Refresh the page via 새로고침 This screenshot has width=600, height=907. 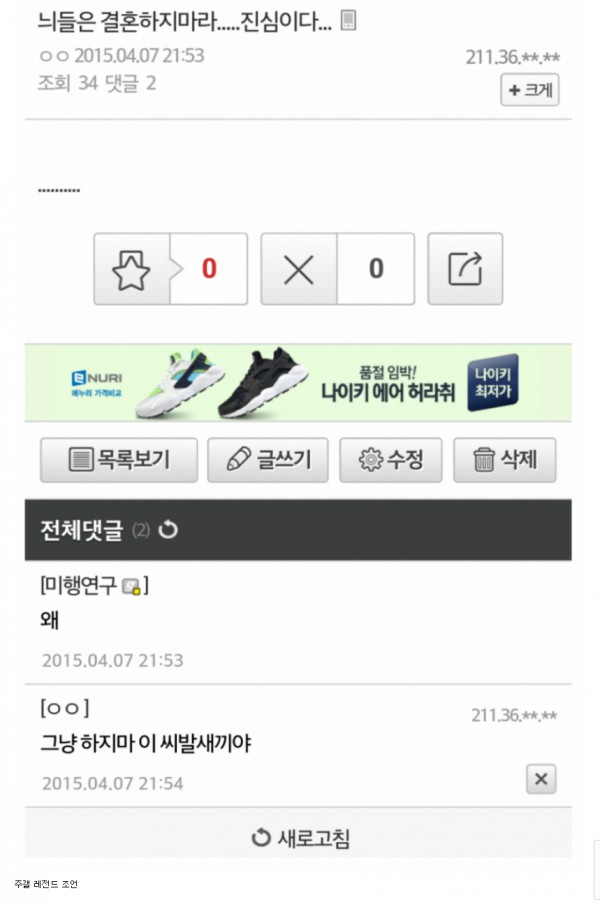[299, 837]
